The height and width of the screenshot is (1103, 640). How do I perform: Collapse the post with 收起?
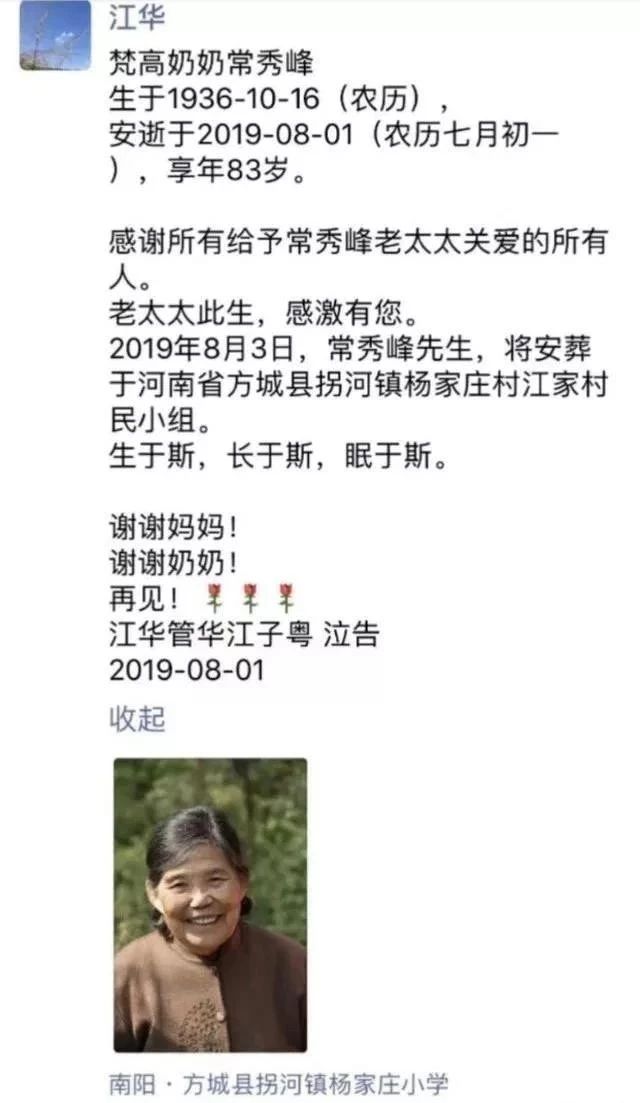click(137, 718)
